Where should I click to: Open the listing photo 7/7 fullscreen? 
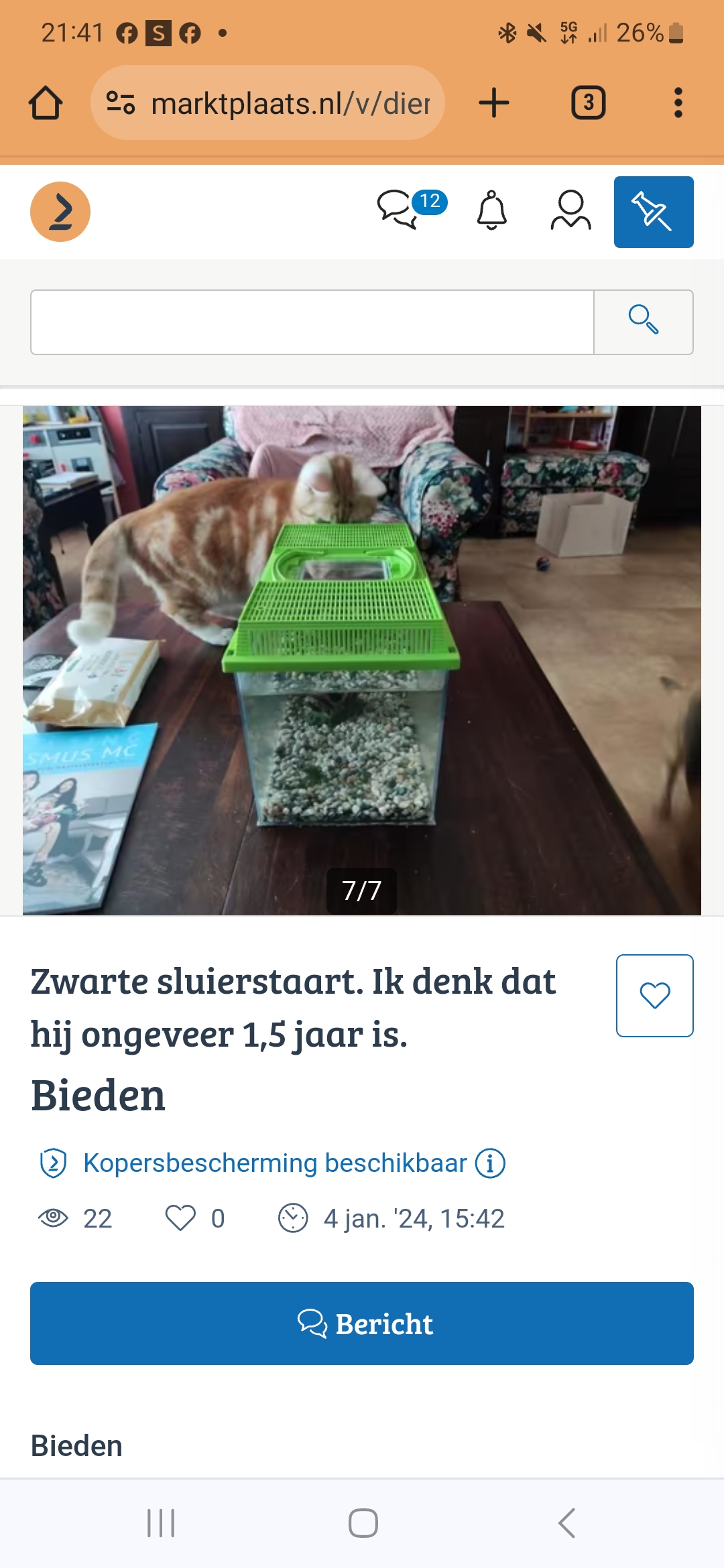pyautogui.click(x=362, y=660)
